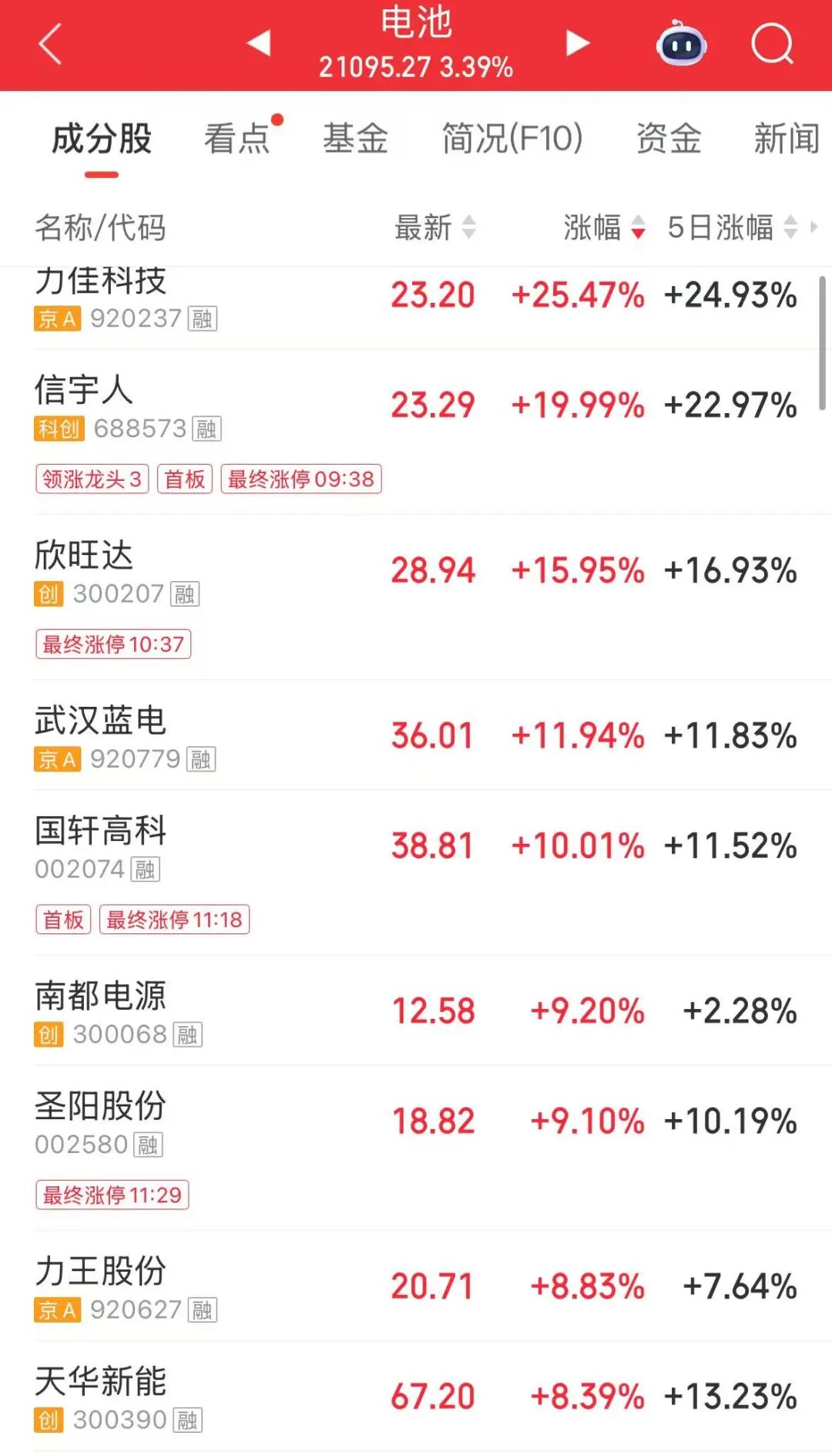The height and width of the screenshot is (1456, 832).
Task: Click the 领涨龙头3 tag under 信宇人
Action: tap(92, 479)
